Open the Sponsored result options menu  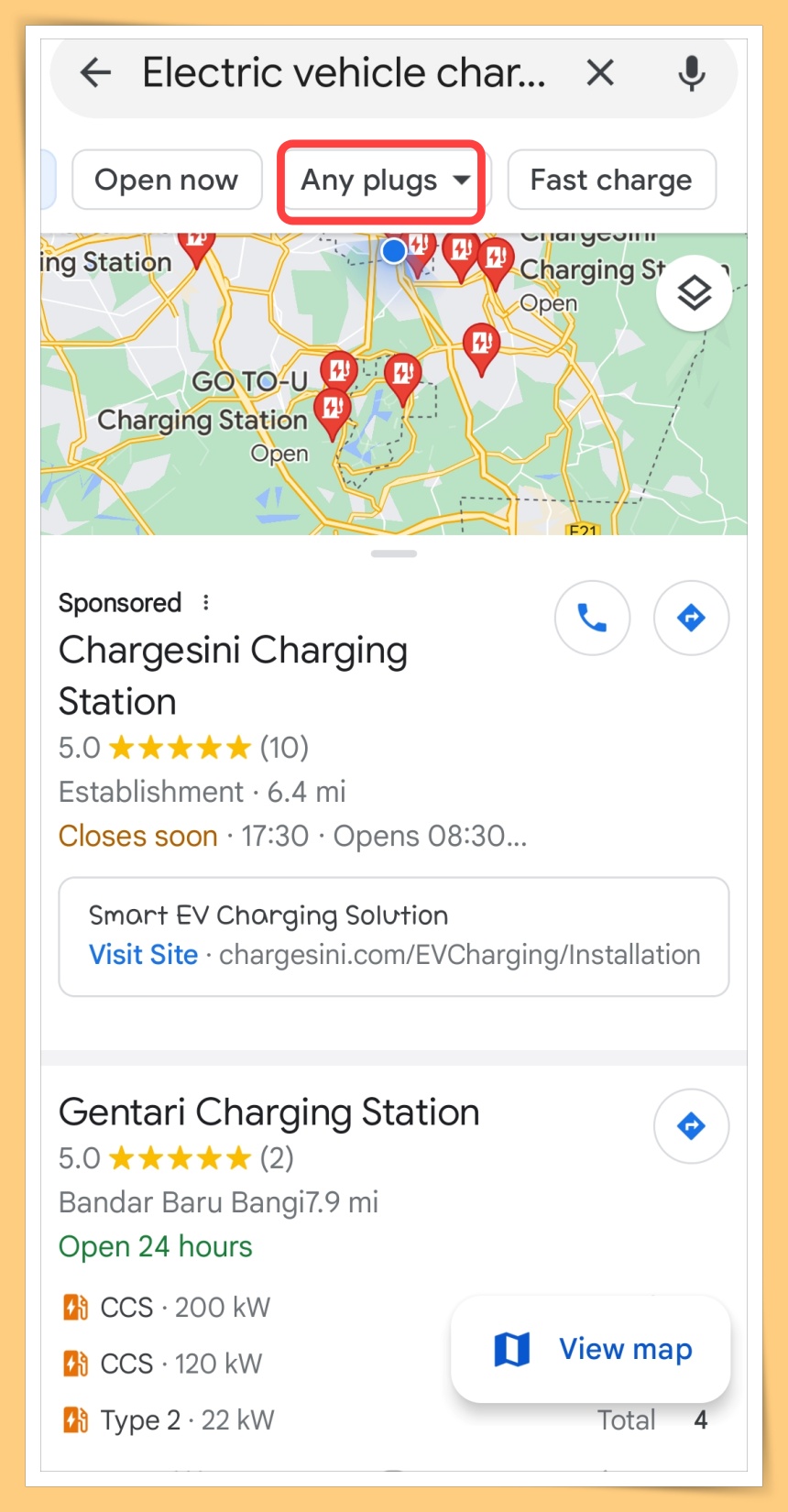click(205, 602)
